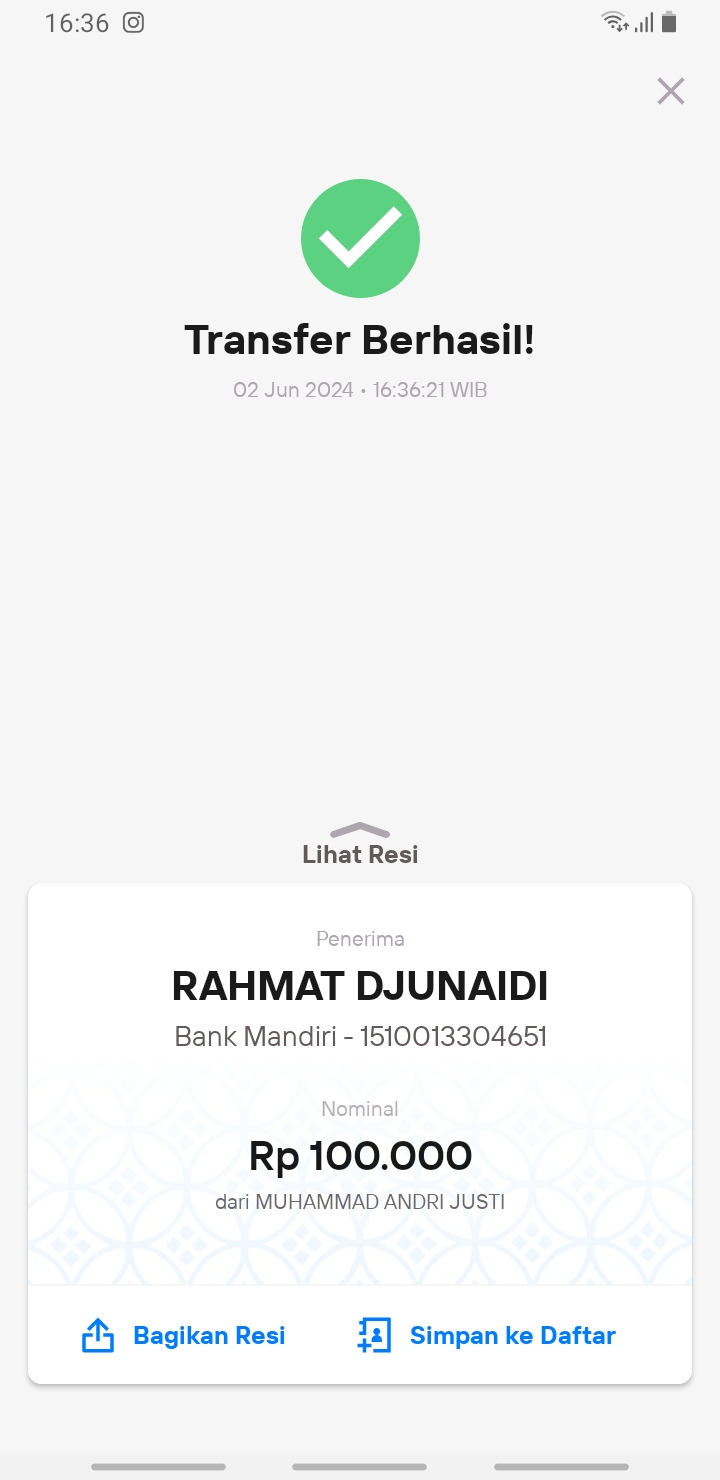Screen dimensions: 720x1480
Task: Expand Lihat Resi to view receipt
Action: pos(360,845)
